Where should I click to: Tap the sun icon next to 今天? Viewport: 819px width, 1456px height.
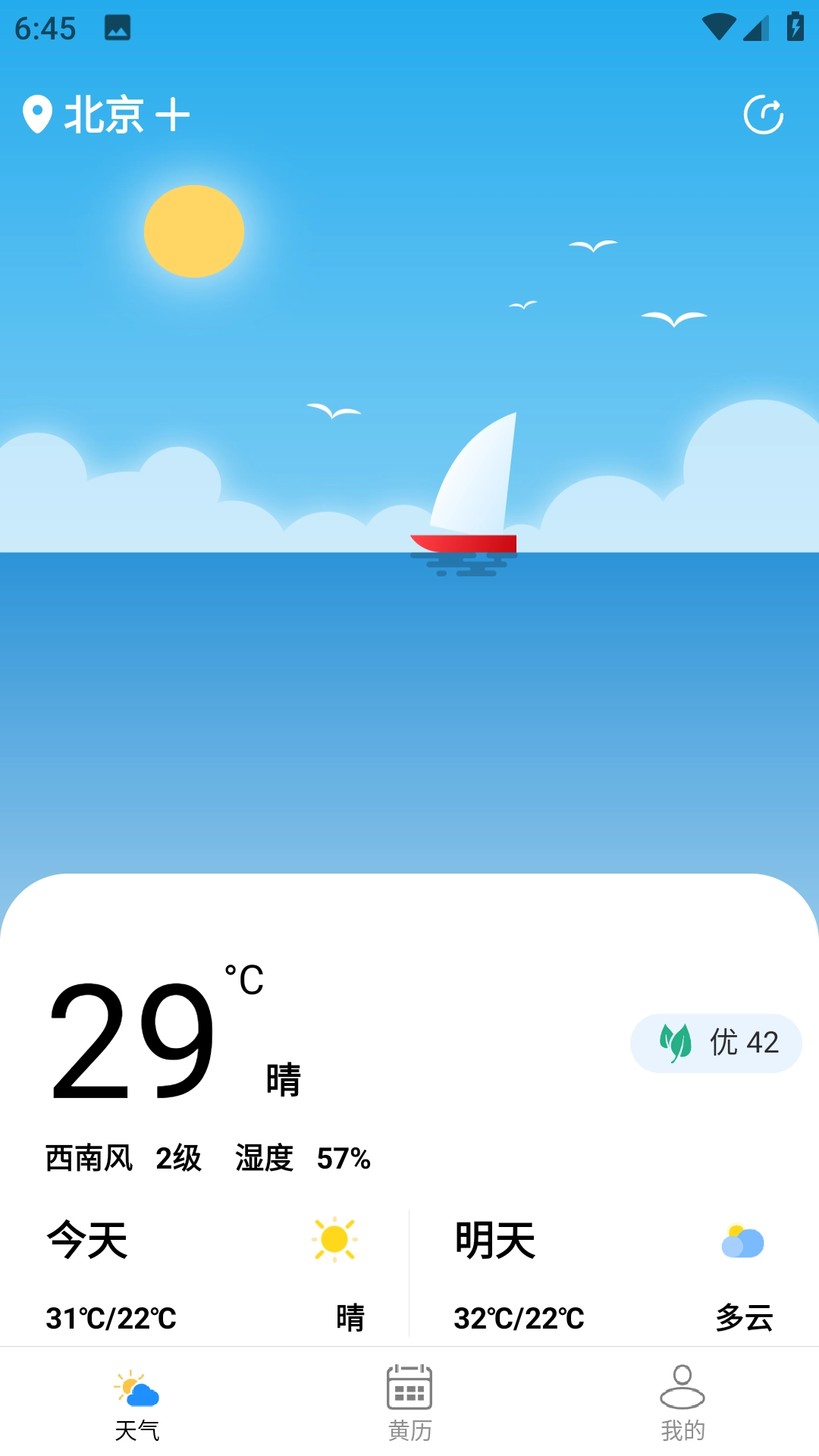click(336, 1238)
